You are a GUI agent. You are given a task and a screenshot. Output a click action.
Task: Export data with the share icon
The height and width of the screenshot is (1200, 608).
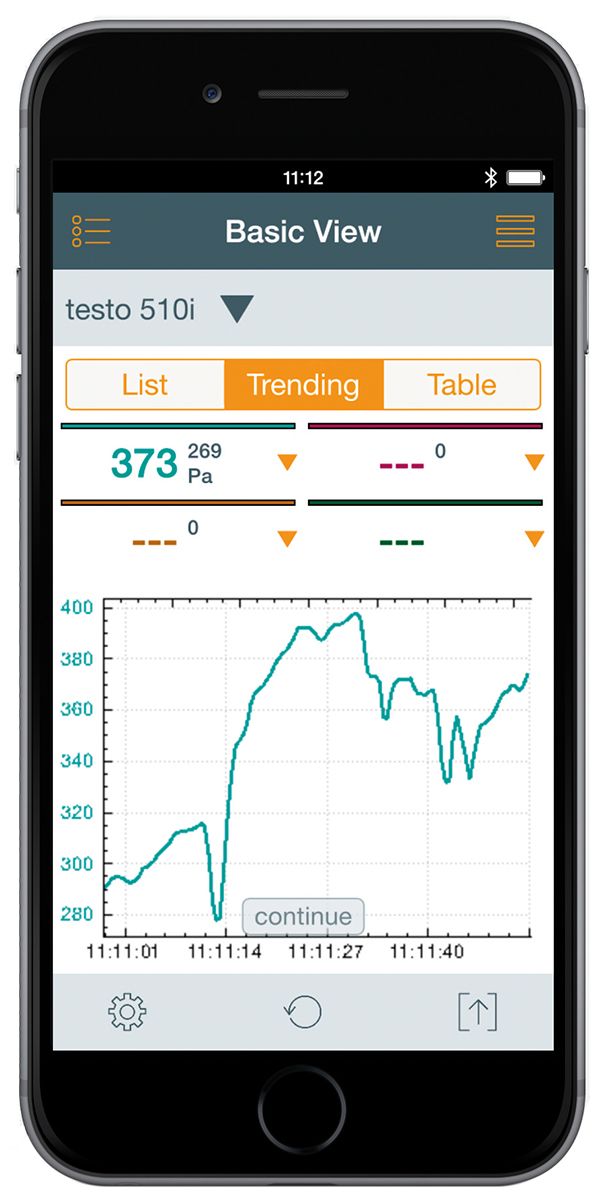click(x=477, y=1013)
